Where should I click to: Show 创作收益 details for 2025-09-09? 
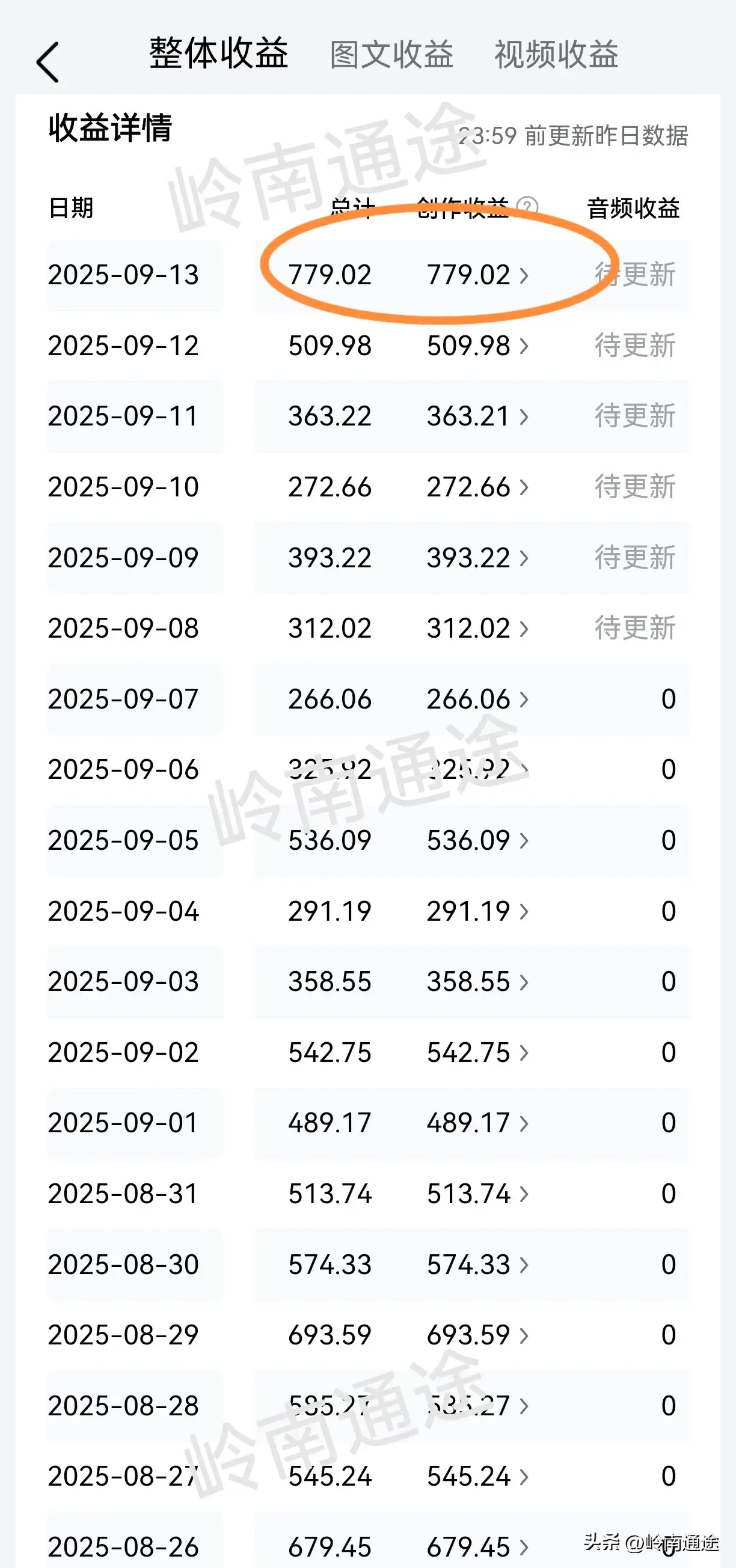[477, 558]
